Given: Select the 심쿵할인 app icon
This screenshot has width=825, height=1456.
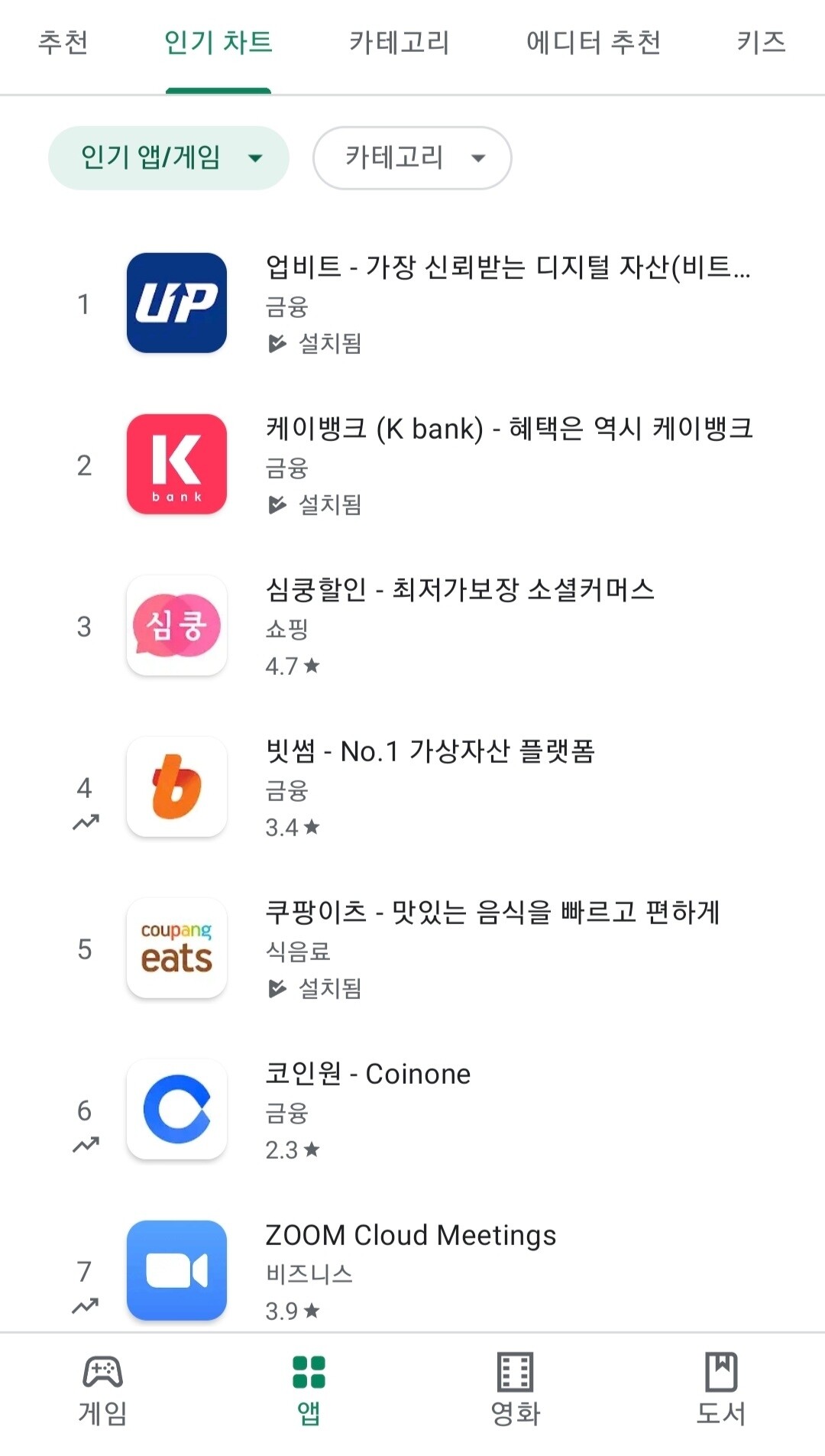Looking at the screenshot, I should [176, 627].
